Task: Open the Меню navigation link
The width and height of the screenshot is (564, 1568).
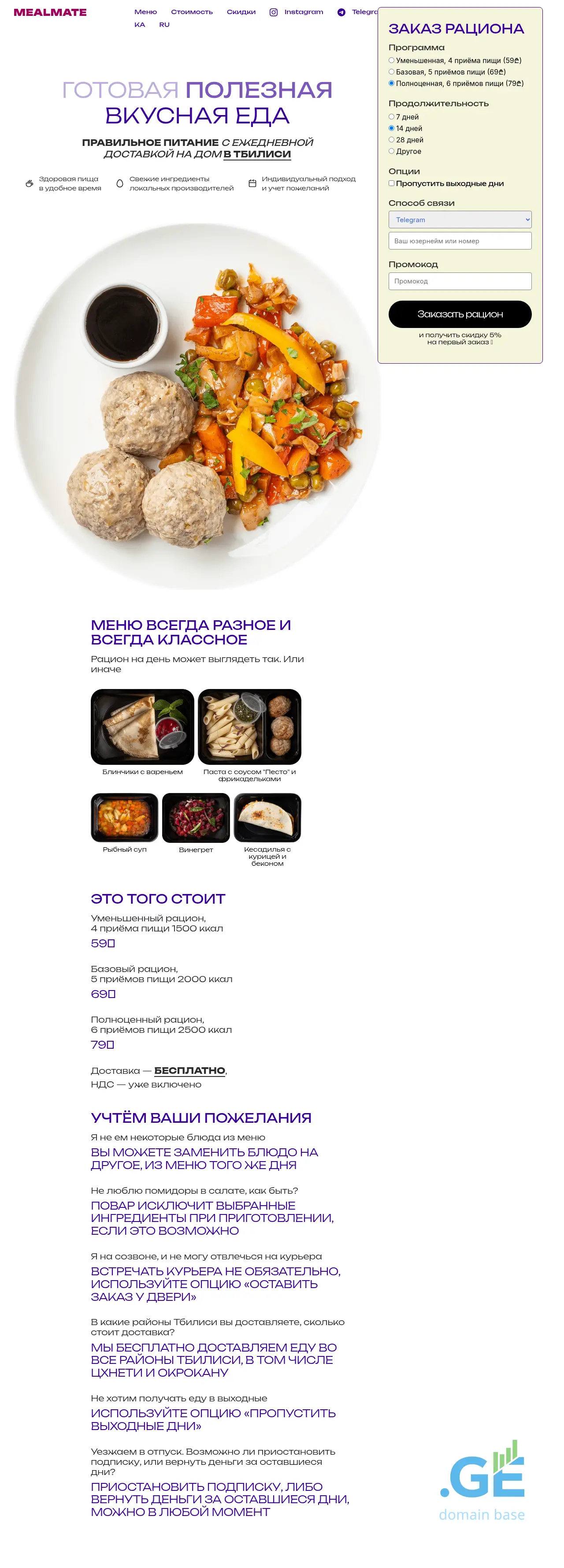Action: tap(145, 12)
